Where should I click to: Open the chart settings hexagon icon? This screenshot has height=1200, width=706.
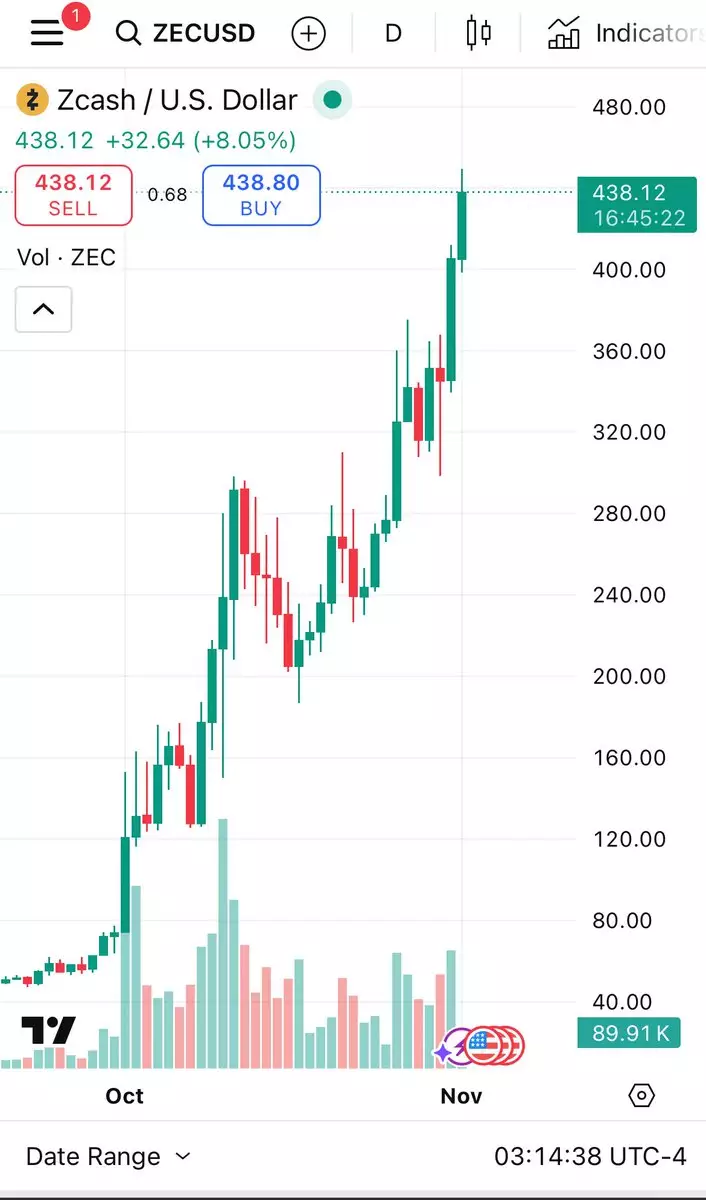(x=641, y=1095)
